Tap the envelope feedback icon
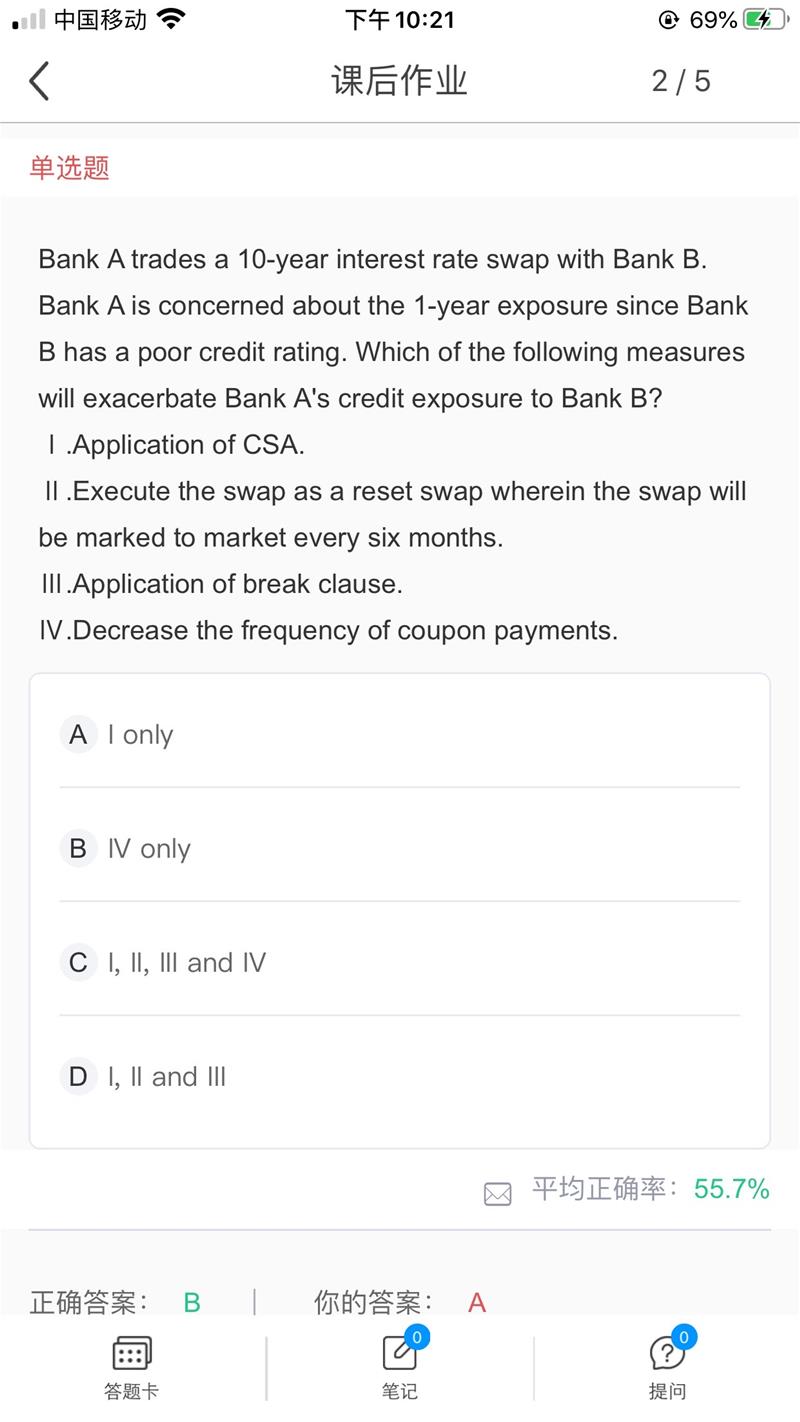Screen dimensions: 800x1422 497,1193
